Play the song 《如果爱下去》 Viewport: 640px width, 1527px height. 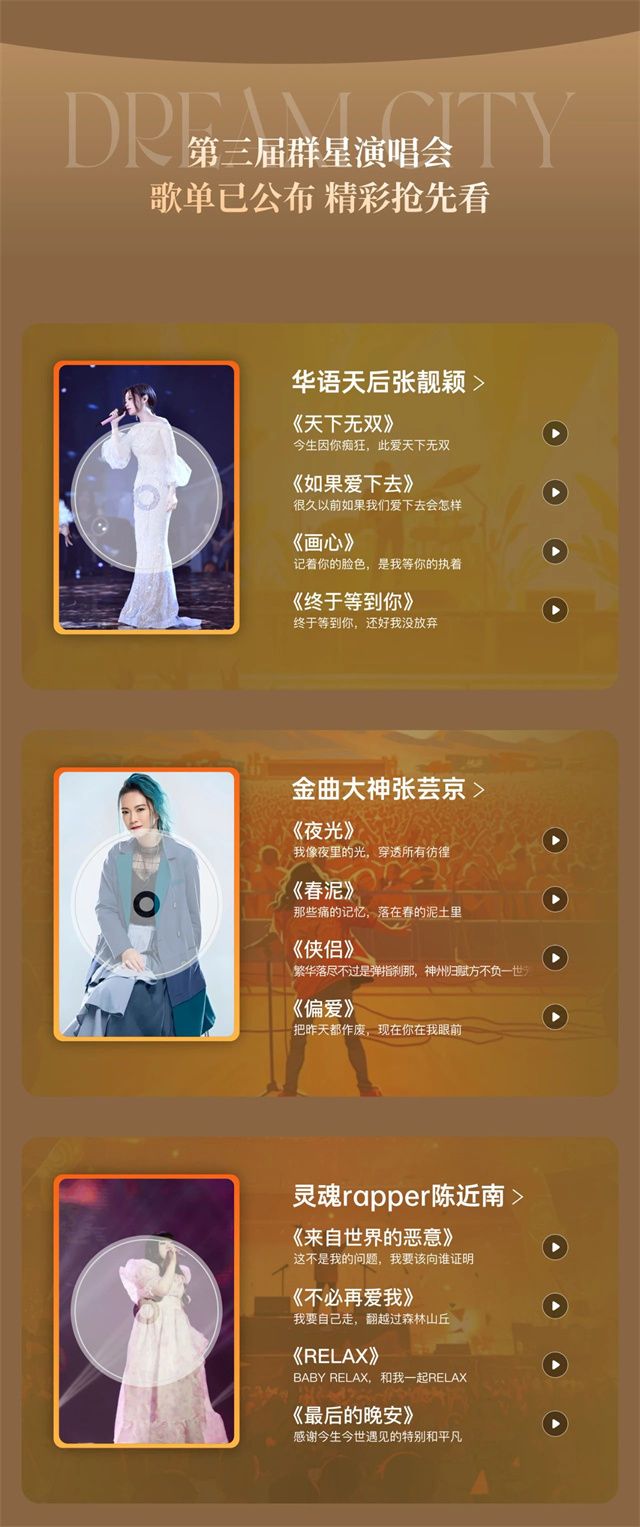(x=555, y=492)
